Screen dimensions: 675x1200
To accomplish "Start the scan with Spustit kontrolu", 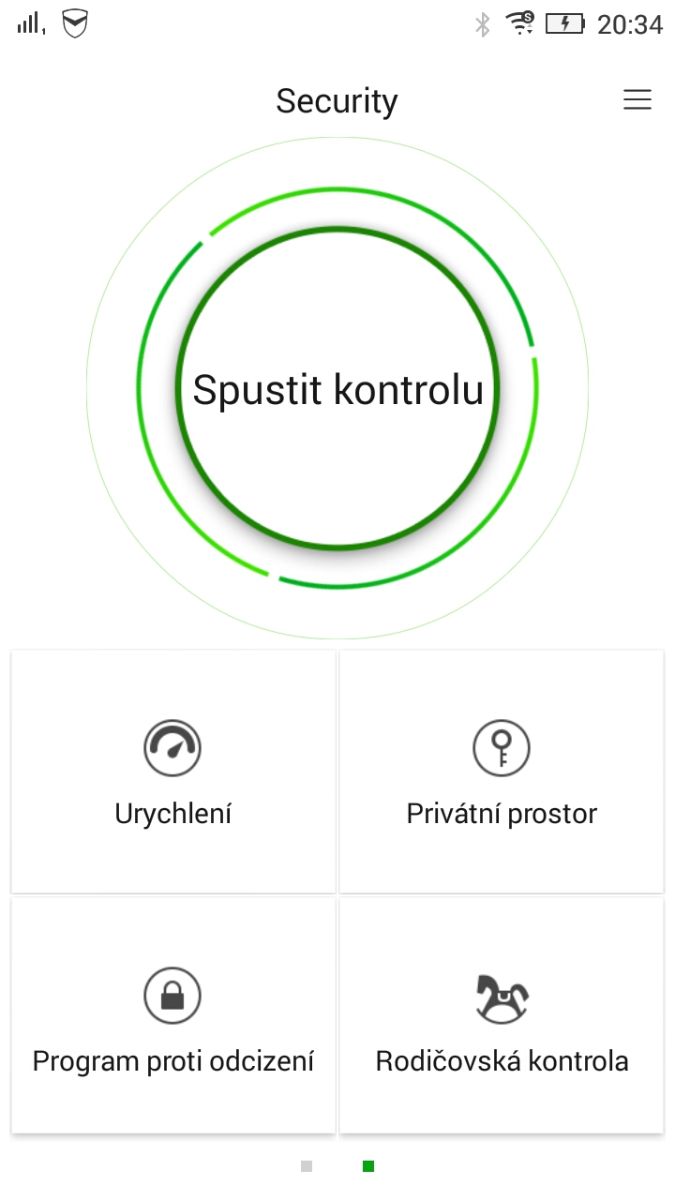I will tap(337, 388).
